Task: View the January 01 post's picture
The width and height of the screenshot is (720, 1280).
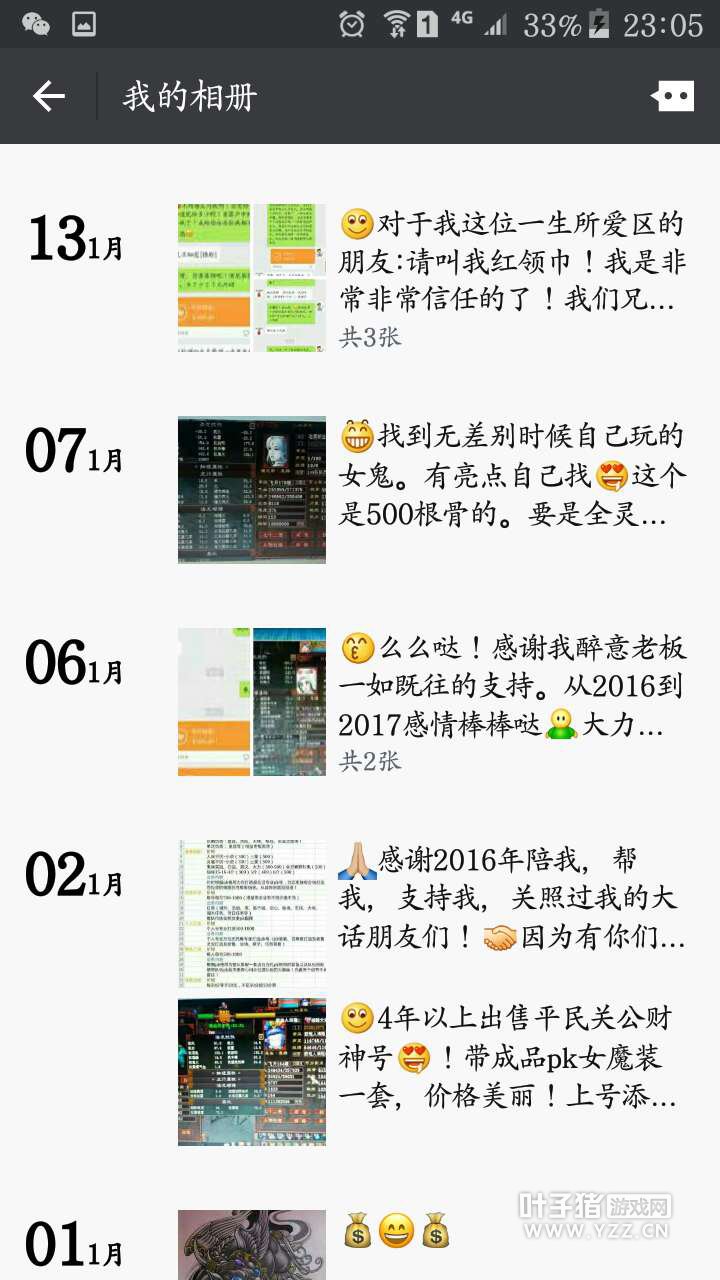Action: (x=252, y=1244)
